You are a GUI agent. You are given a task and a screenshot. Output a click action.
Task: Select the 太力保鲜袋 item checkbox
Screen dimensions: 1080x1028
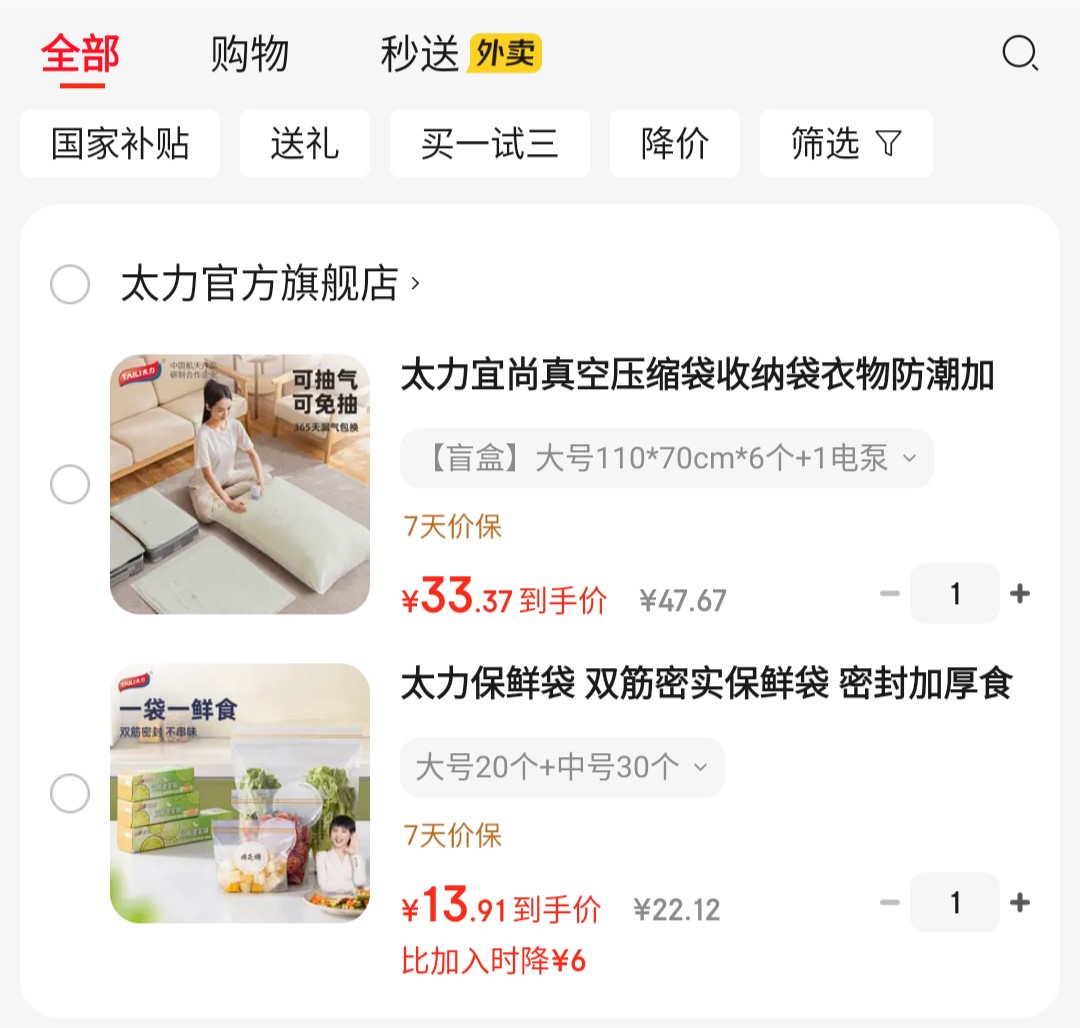pyautogui.click(x=70, y=794)
